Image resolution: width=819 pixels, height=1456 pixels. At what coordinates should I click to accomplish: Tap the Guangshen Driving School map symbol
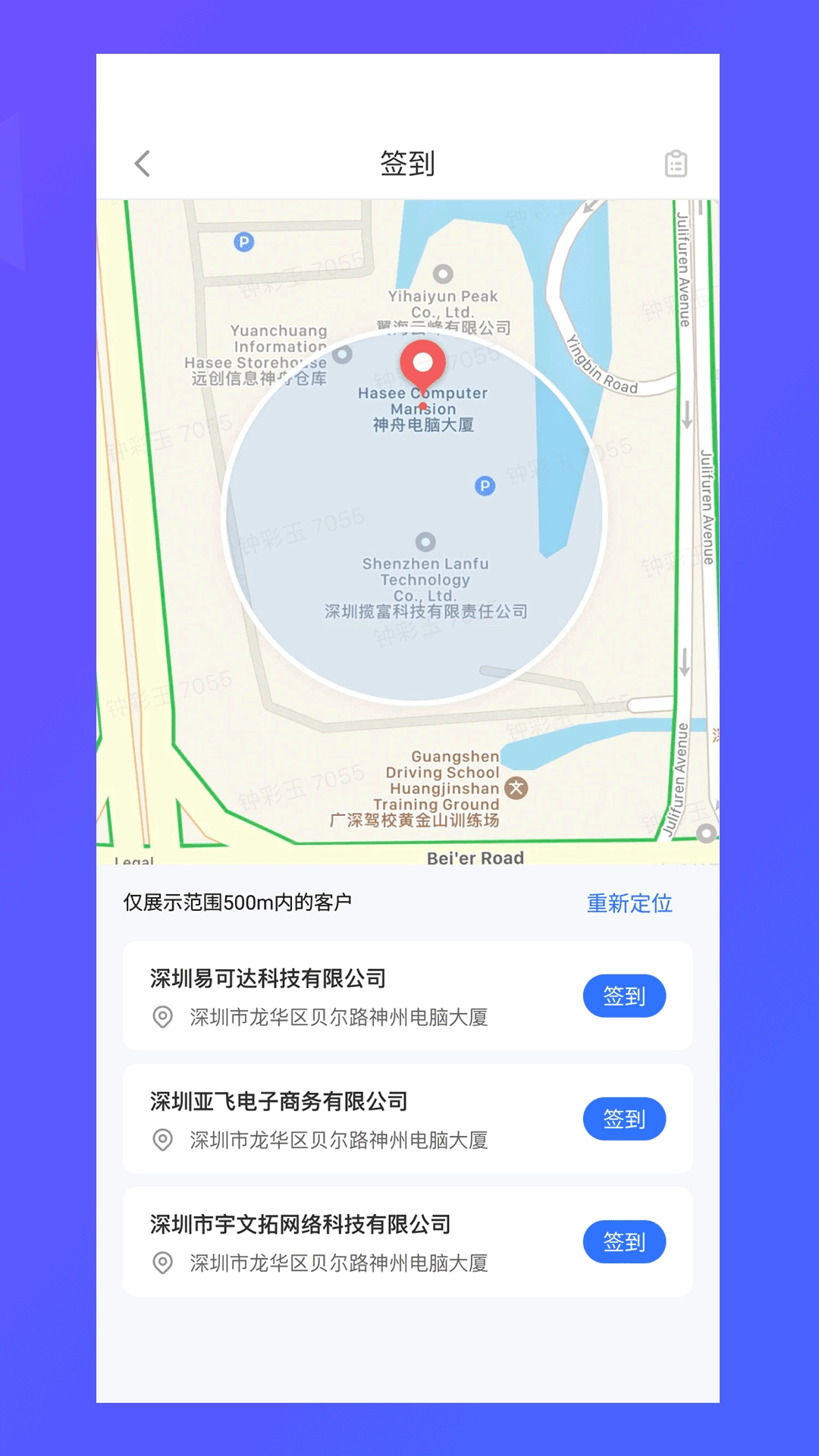coord(518,787)
